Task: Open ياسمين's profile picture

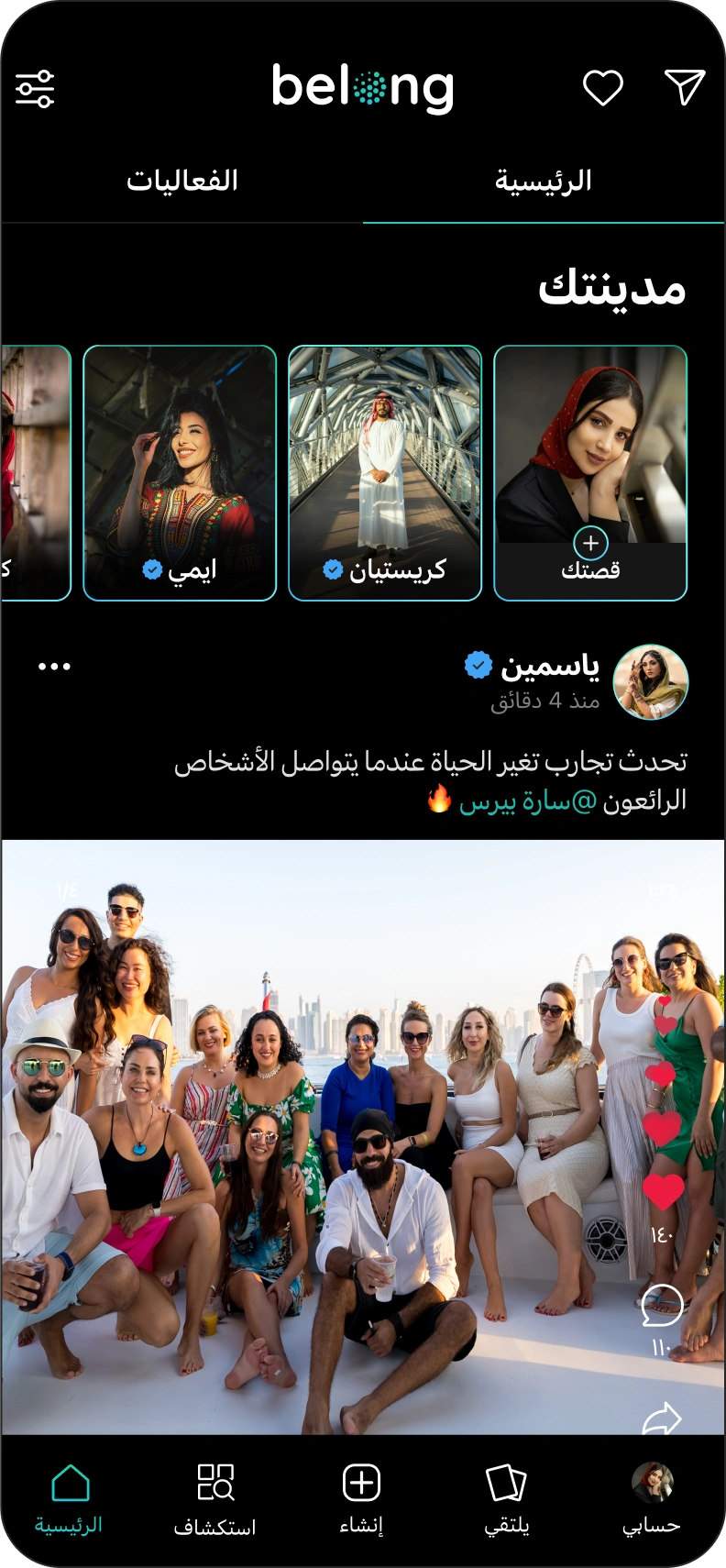Action: (651, 681)
